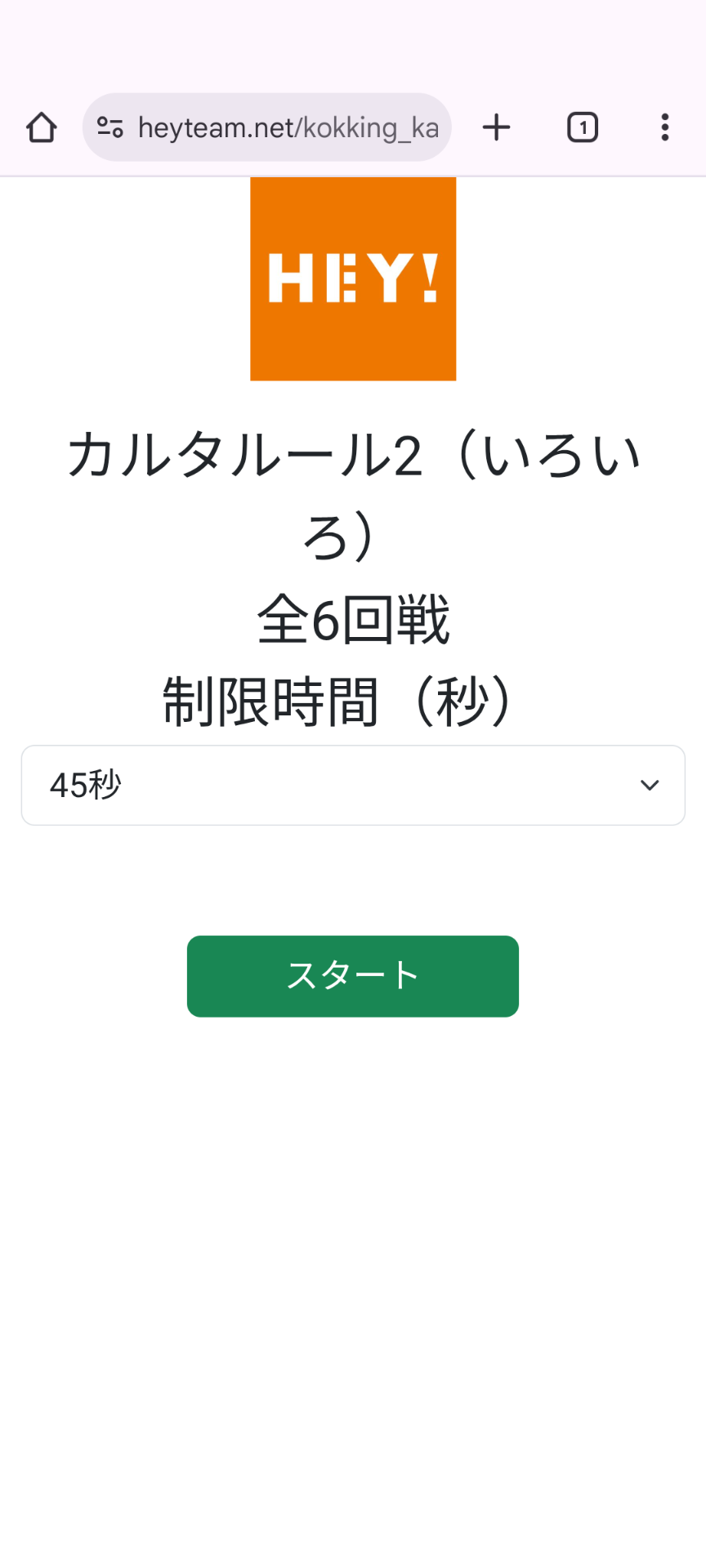The image size is (706, 1568).
Task: Expand the 45秒 time limit dropdown
Action: [x=352, y=785]
